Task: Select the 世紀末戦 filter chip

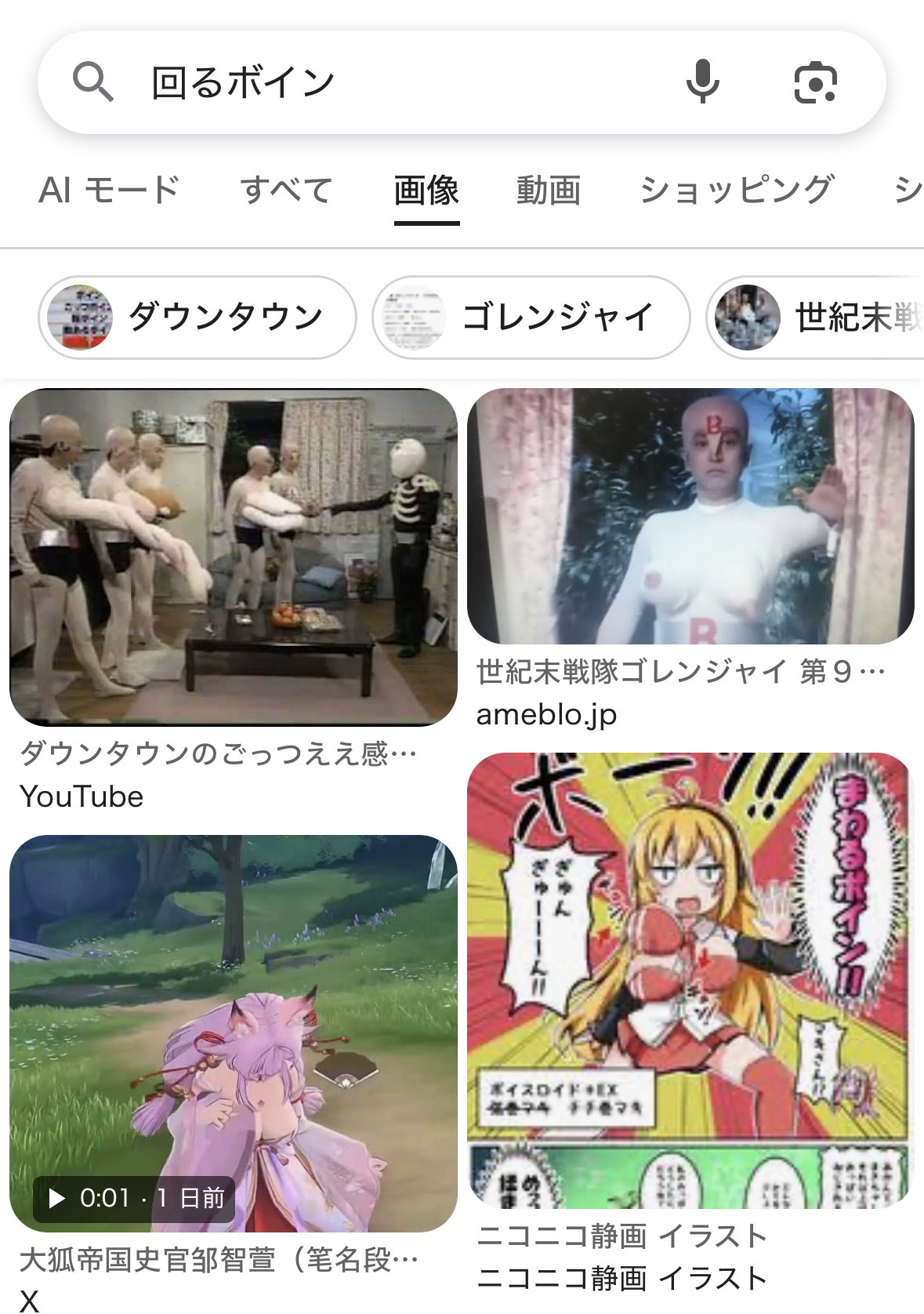Action: [815, 318]
